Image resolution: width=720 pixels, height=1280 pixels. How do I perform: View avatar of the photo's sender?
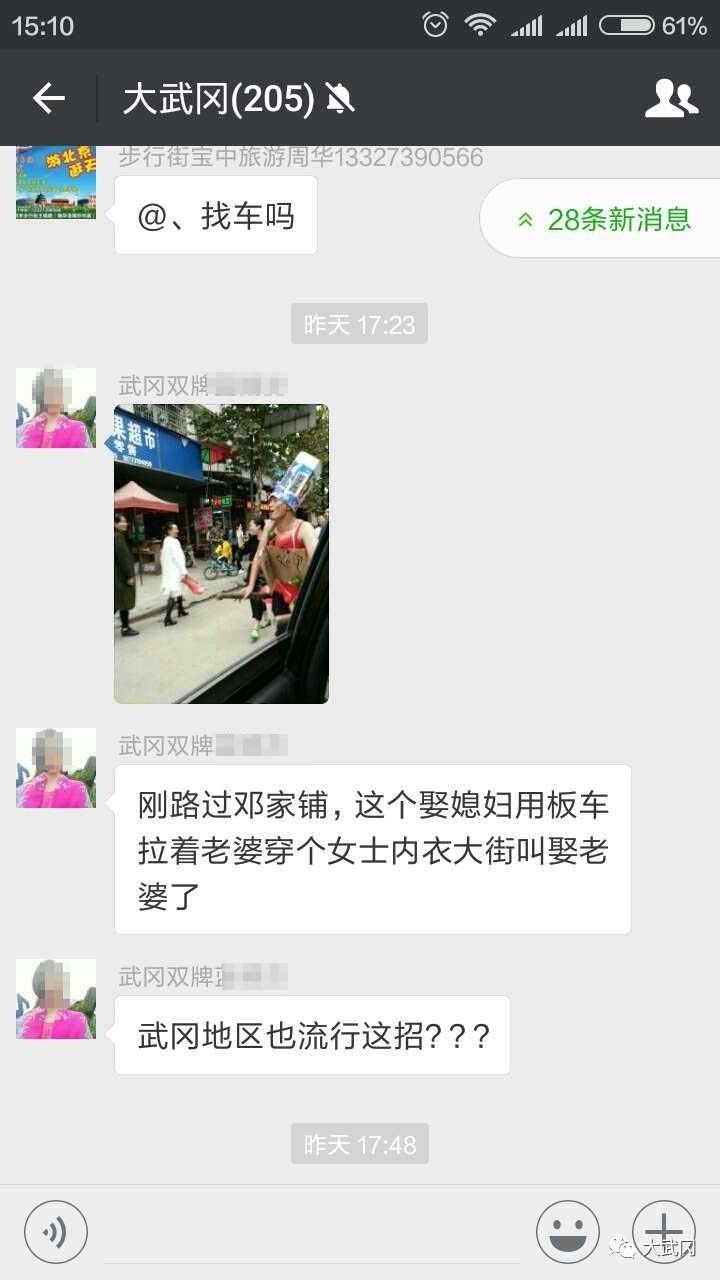pyautogui.click(x=56, y=408)
